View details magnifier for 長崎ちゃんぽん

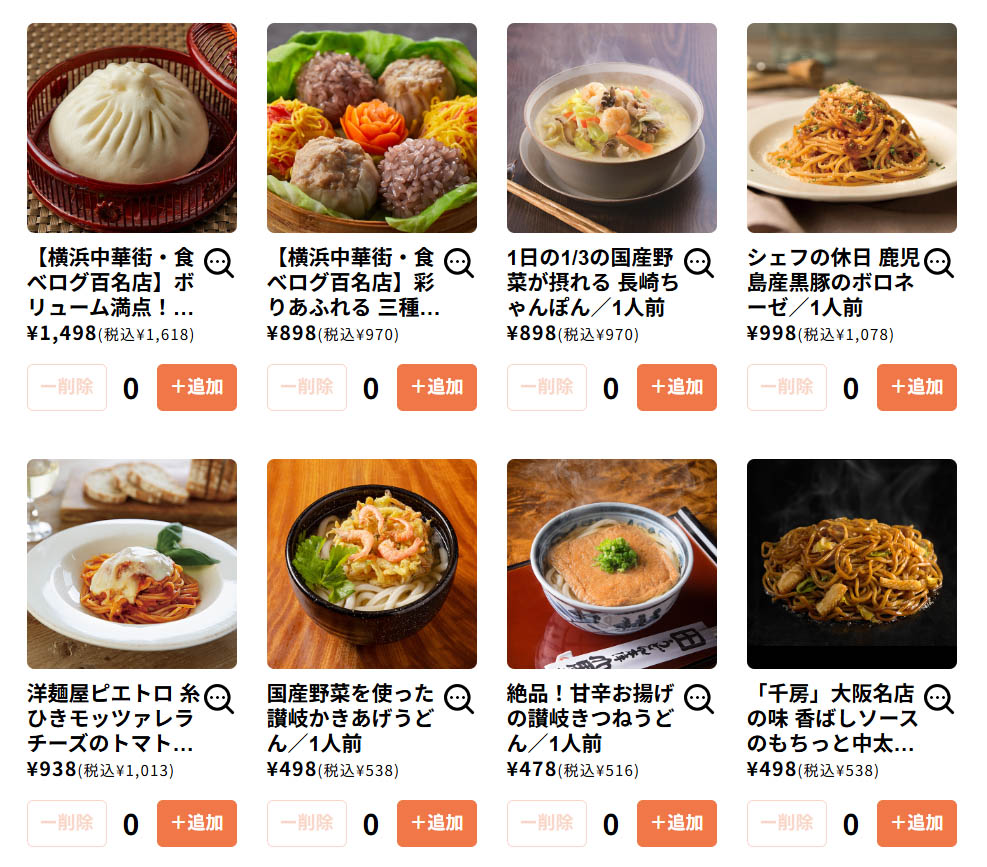click(699, 263)
